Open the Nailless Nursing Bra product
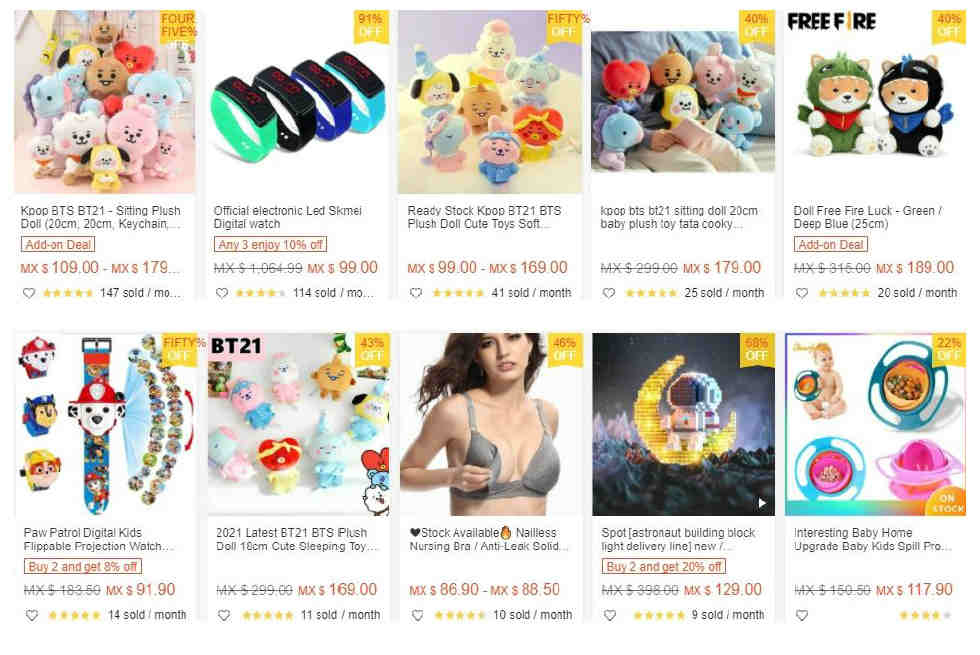Screen dimensions: 980x655 484,539
